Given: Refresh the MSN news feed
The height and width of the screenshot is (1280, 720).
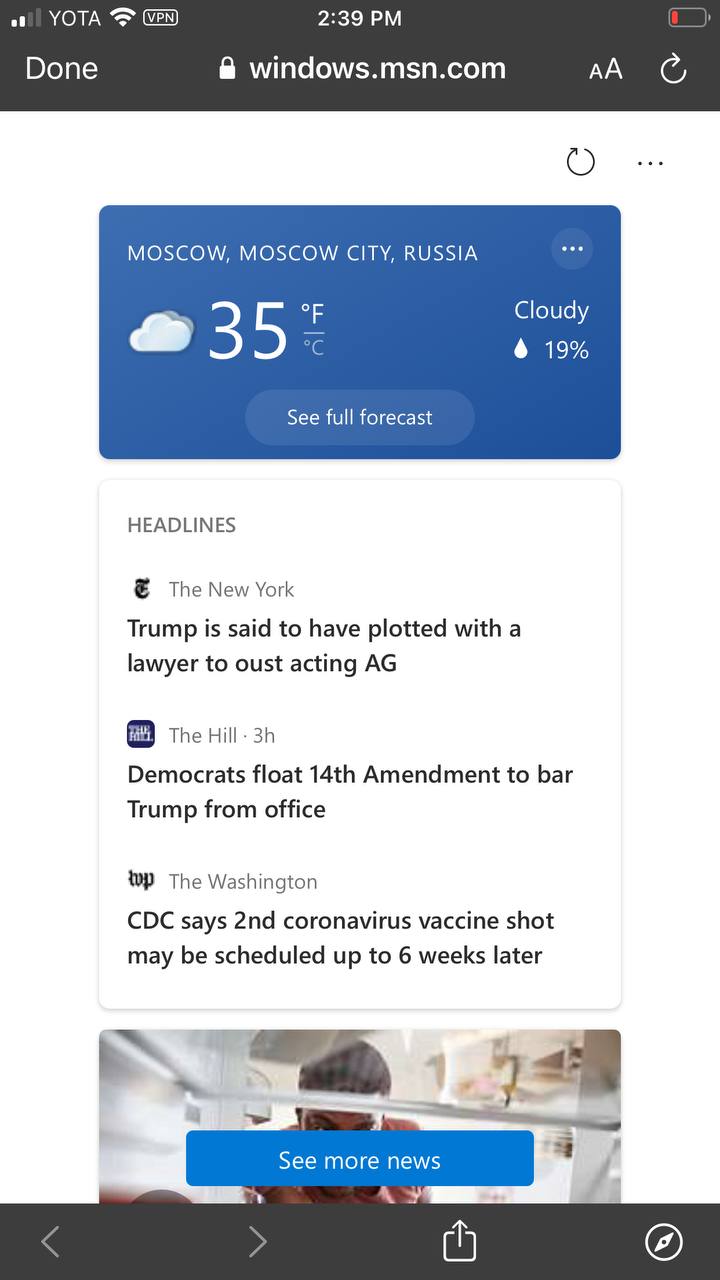Looking at the screenshot, I should click(580, 162).
